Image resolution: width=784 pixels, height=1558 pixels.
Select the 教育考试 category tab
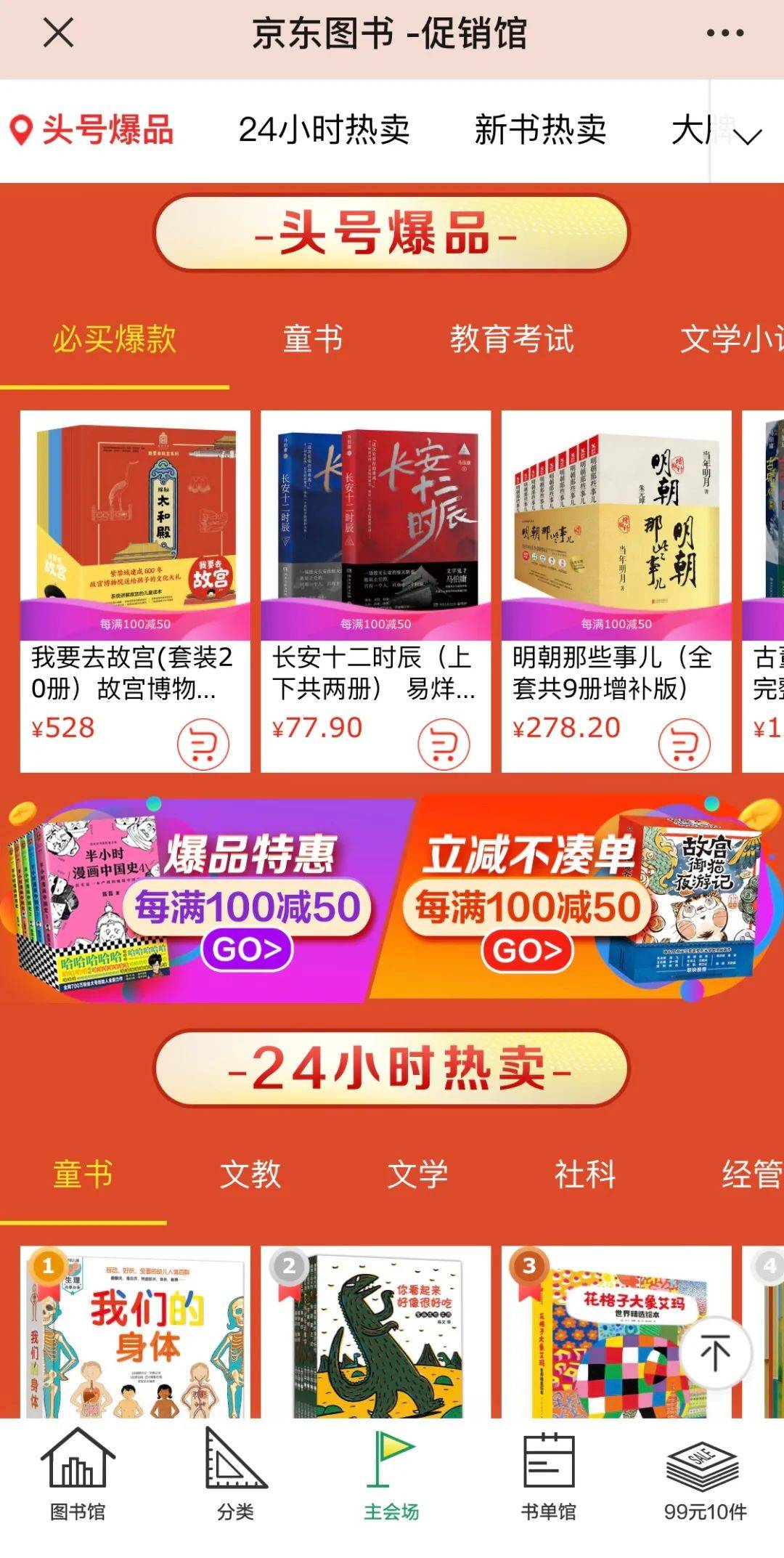click(x=512, y=339)
